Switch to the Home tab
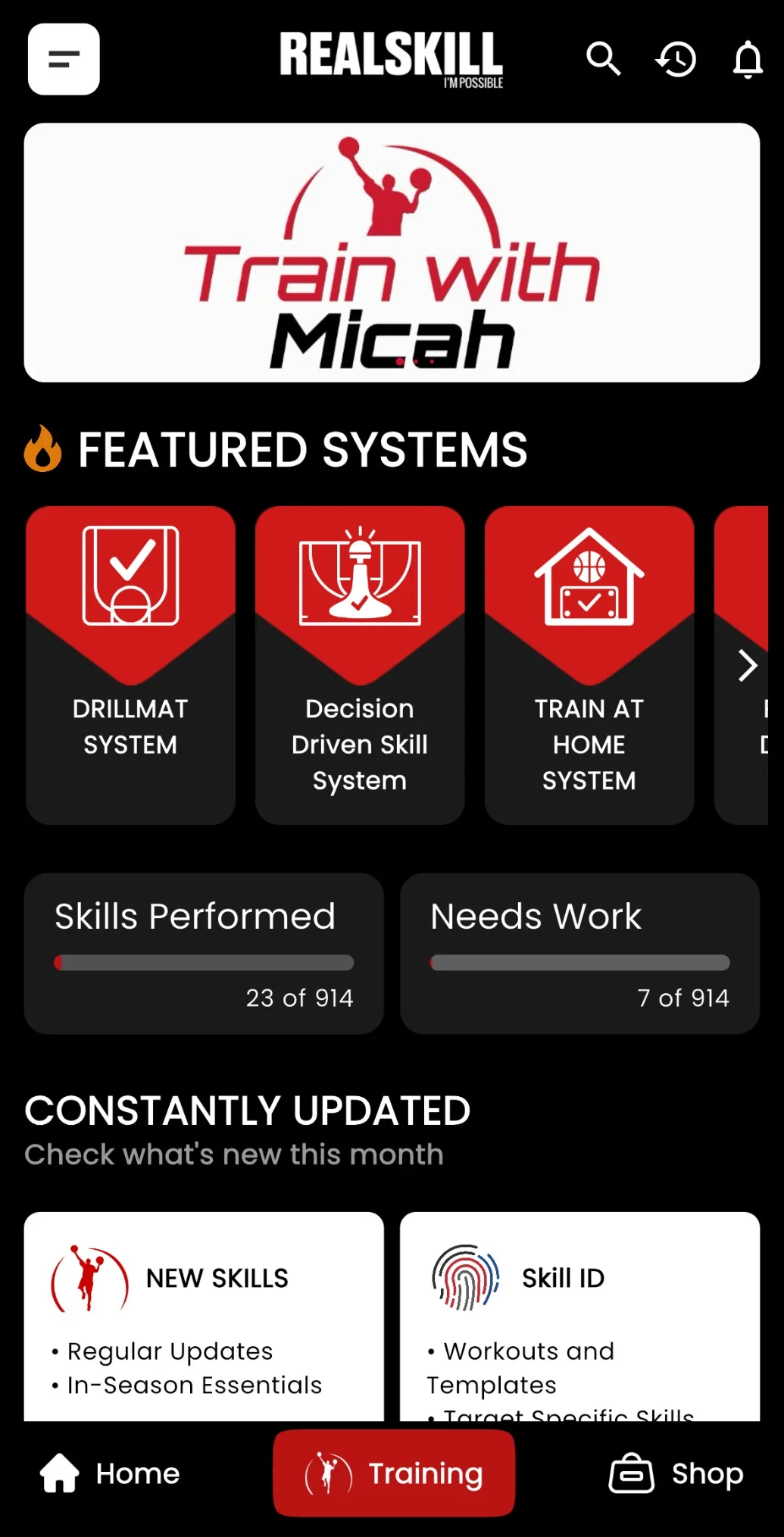 110,1473
